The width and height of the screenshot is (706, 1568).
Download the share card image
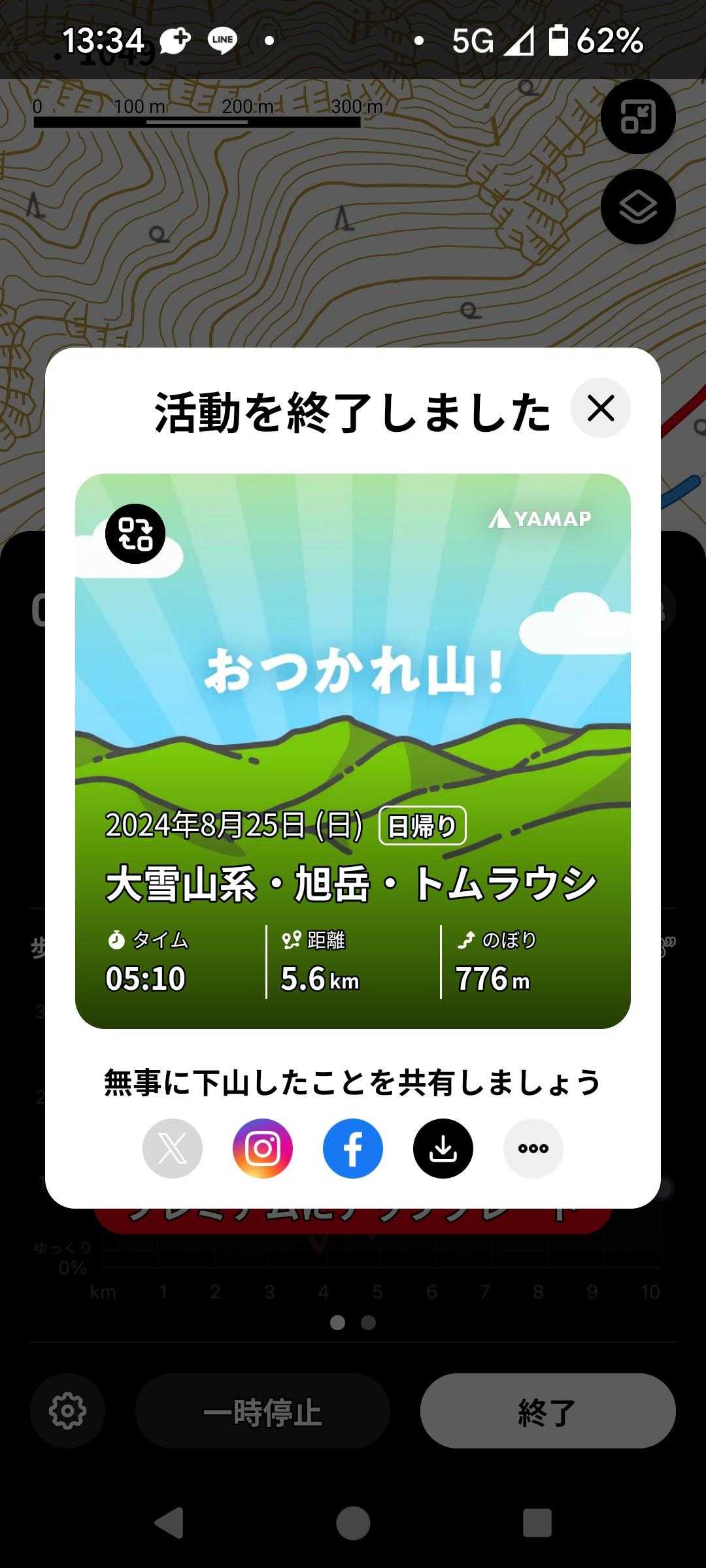point(443,1149)
